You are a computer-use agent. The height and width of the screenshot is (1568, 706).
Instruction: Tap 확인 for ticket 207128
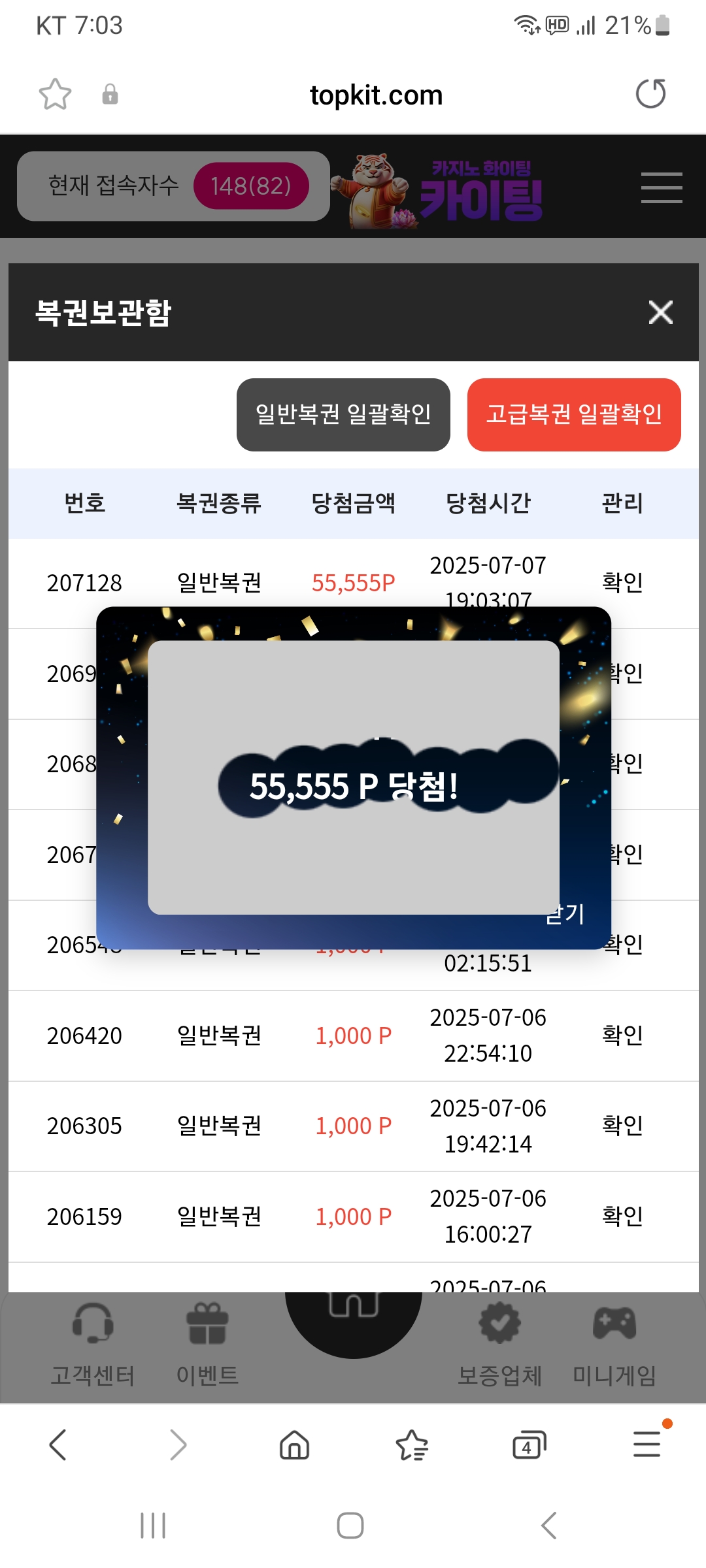[622, 582]
